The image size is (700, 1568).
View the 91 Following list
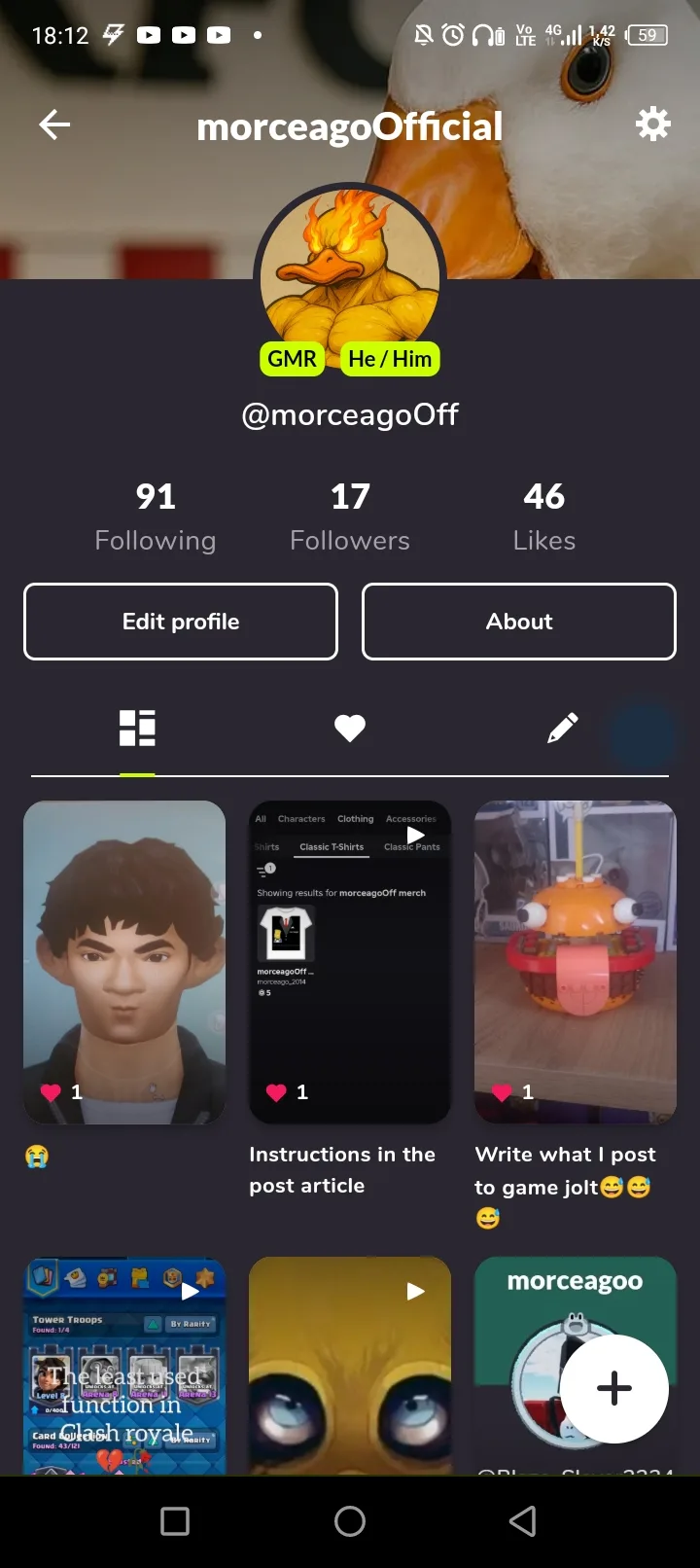156,517
